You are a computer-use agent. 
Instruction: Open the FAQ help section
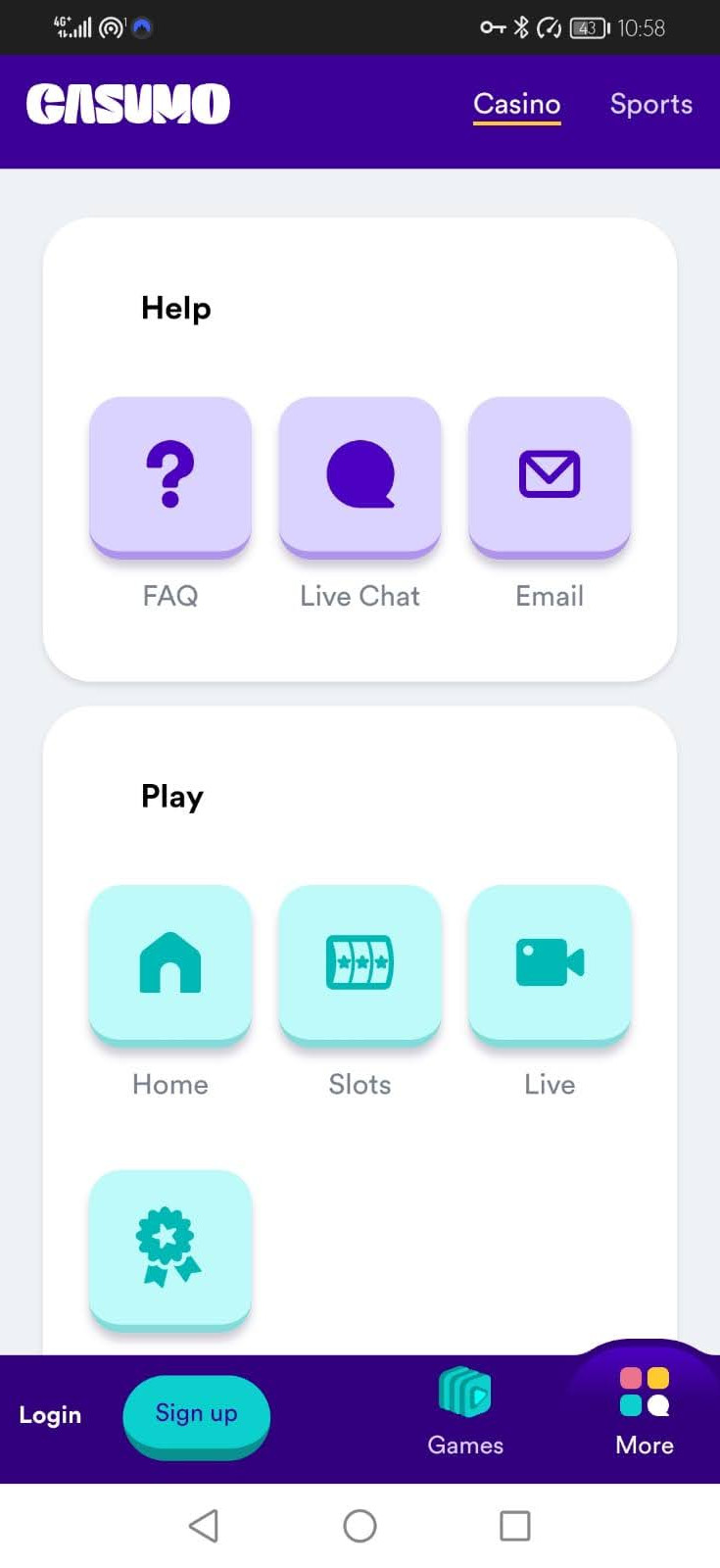pos(170,476)
